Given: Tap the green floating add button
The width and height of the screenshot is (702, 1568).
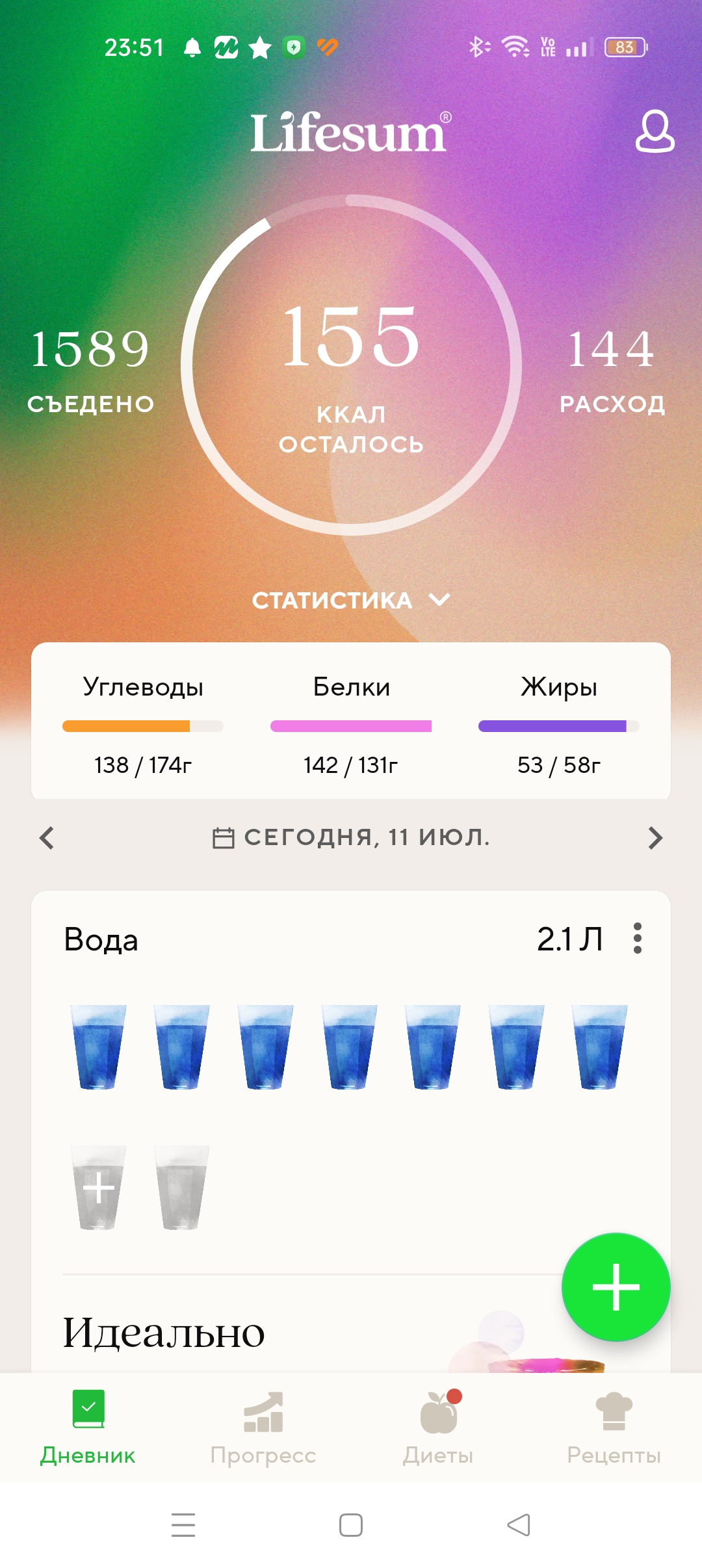Looking at the screenshot, I should tap(616, 1287).
